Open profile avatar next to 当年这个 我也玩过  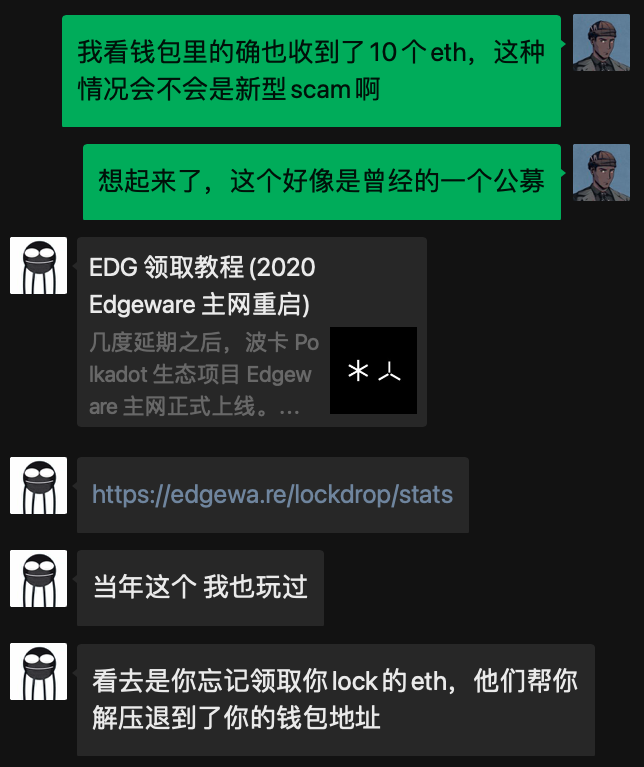[38, 578]
